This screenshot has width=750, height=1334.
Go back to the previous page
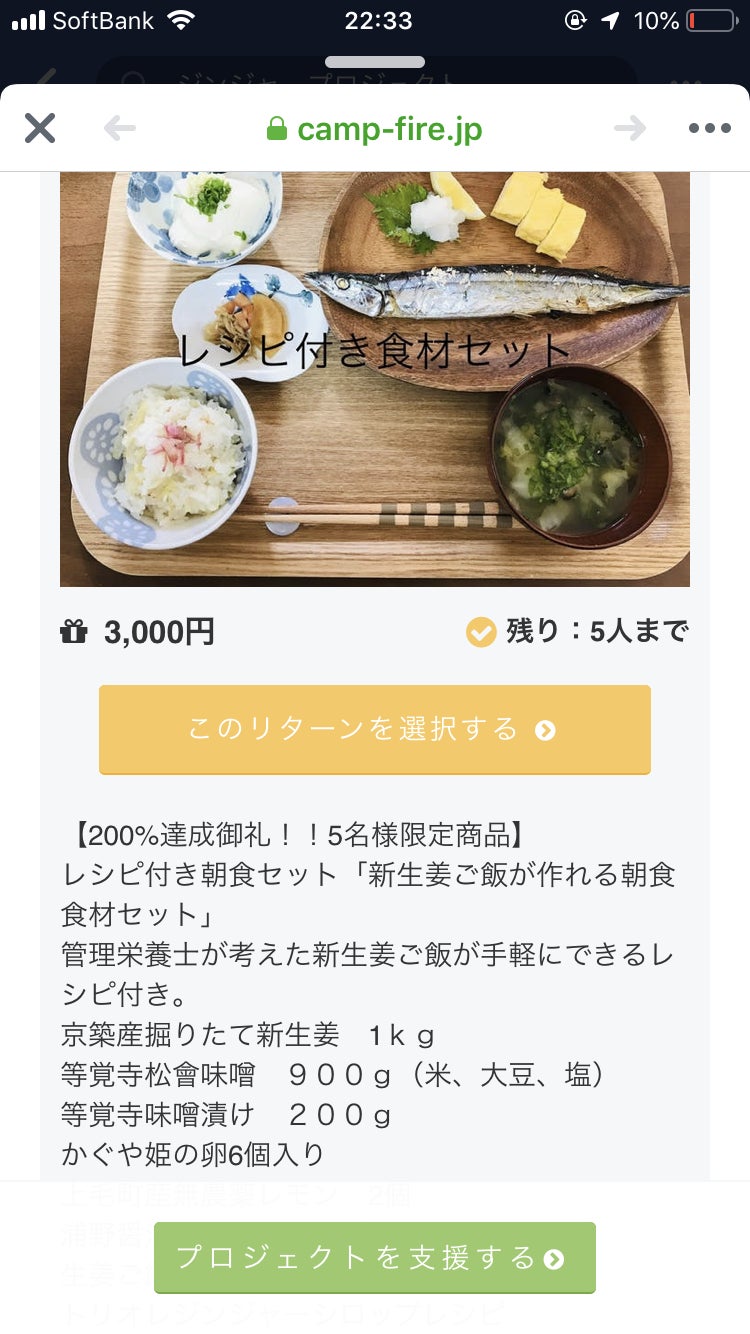pos(120,128)
